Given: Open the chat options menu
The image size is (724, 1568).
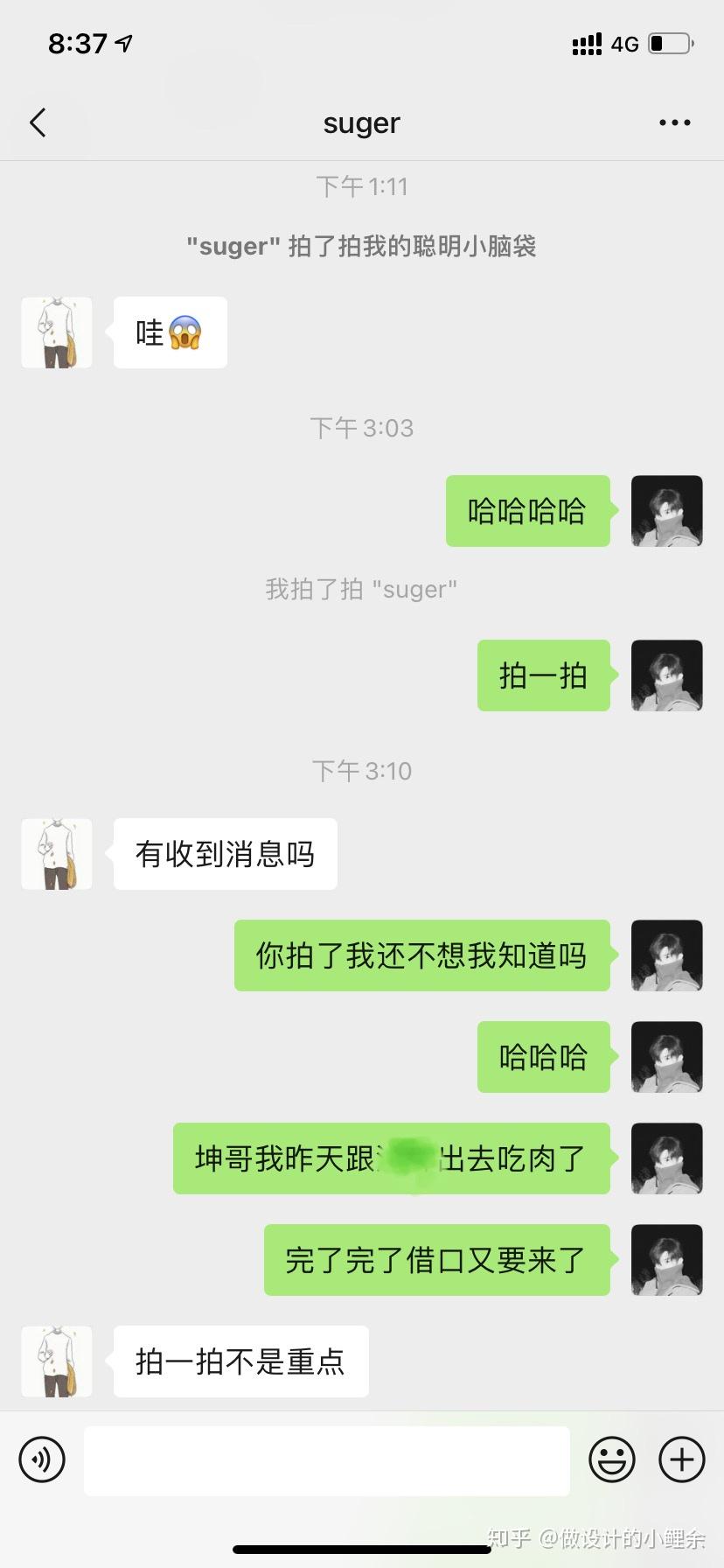Looking at the screenshot, I should click(674, 123).
